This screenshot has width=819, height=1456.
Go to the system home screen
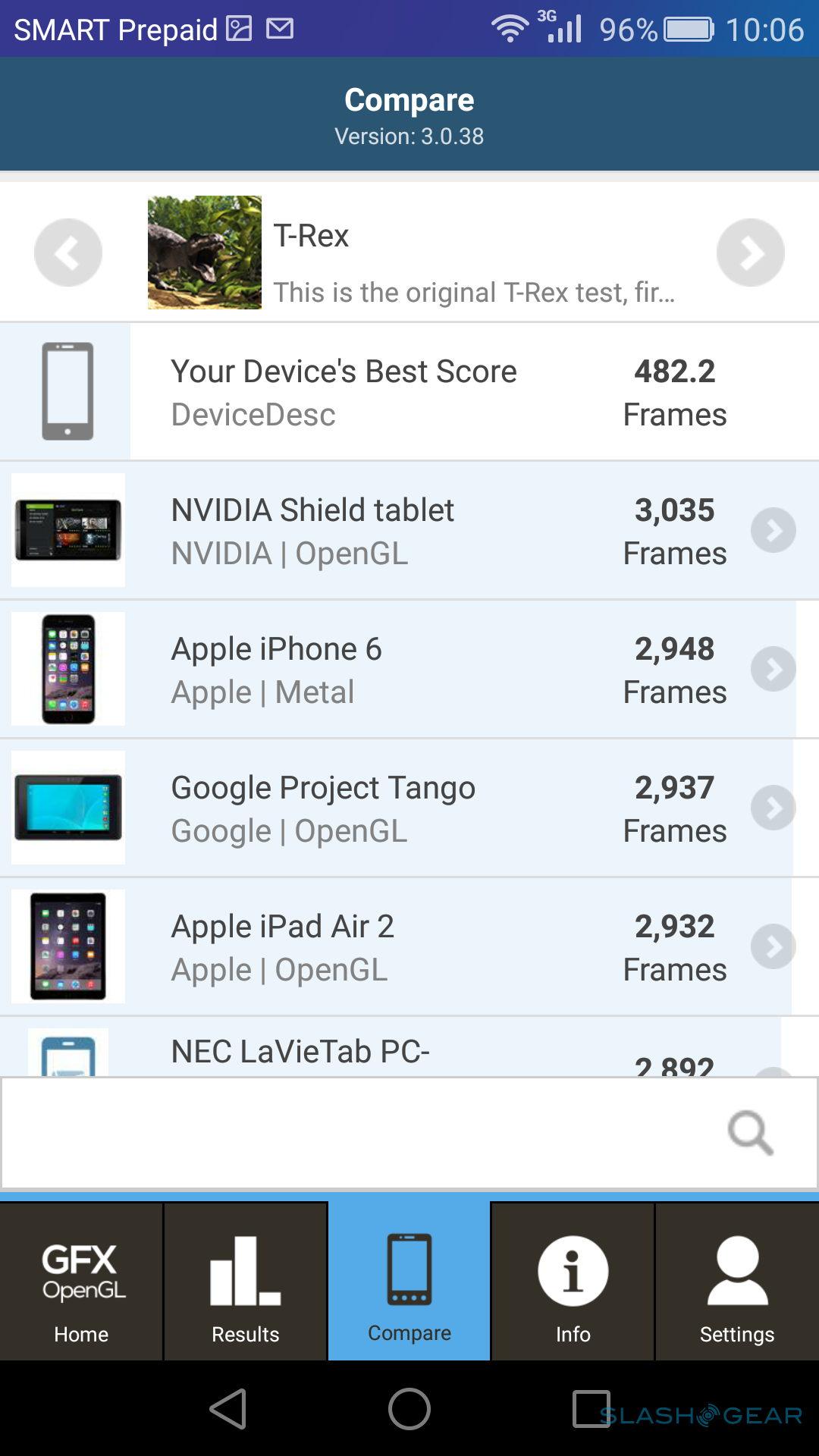coord(409,1409)
